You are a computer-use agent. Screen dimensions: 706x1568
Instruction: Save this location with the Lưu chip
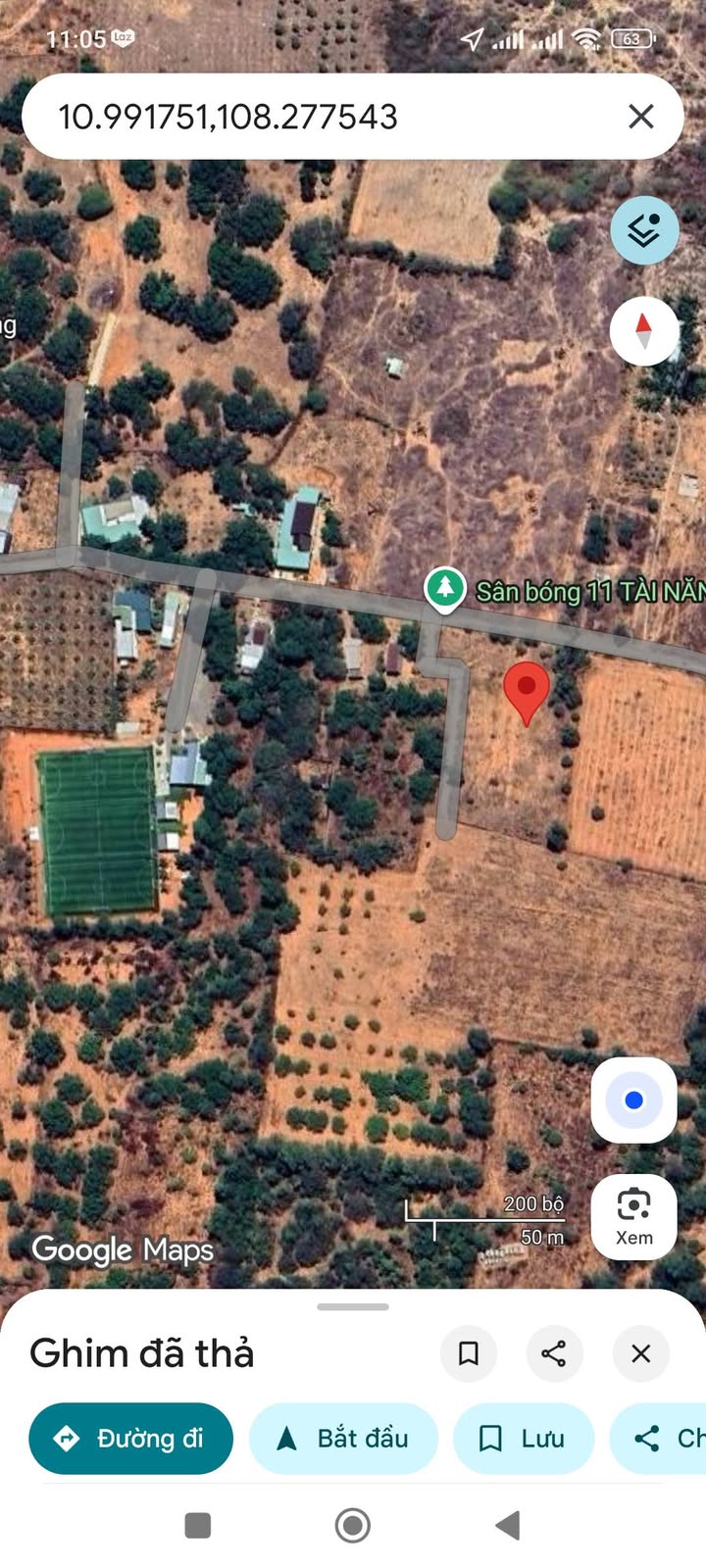(523, 1439)
